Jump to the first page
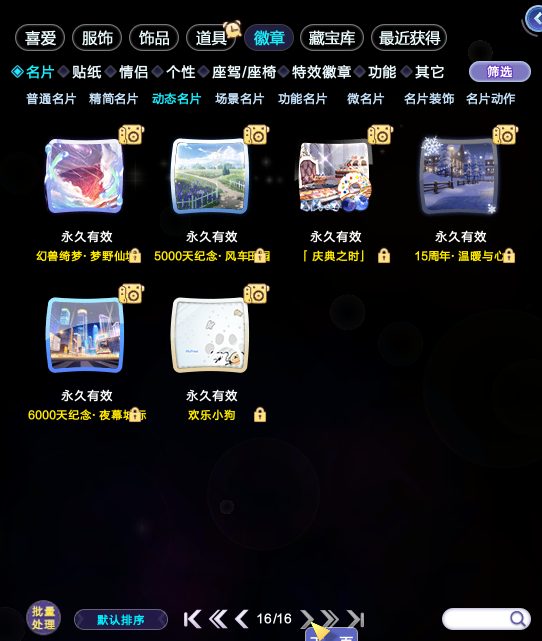 pos(192,619)
